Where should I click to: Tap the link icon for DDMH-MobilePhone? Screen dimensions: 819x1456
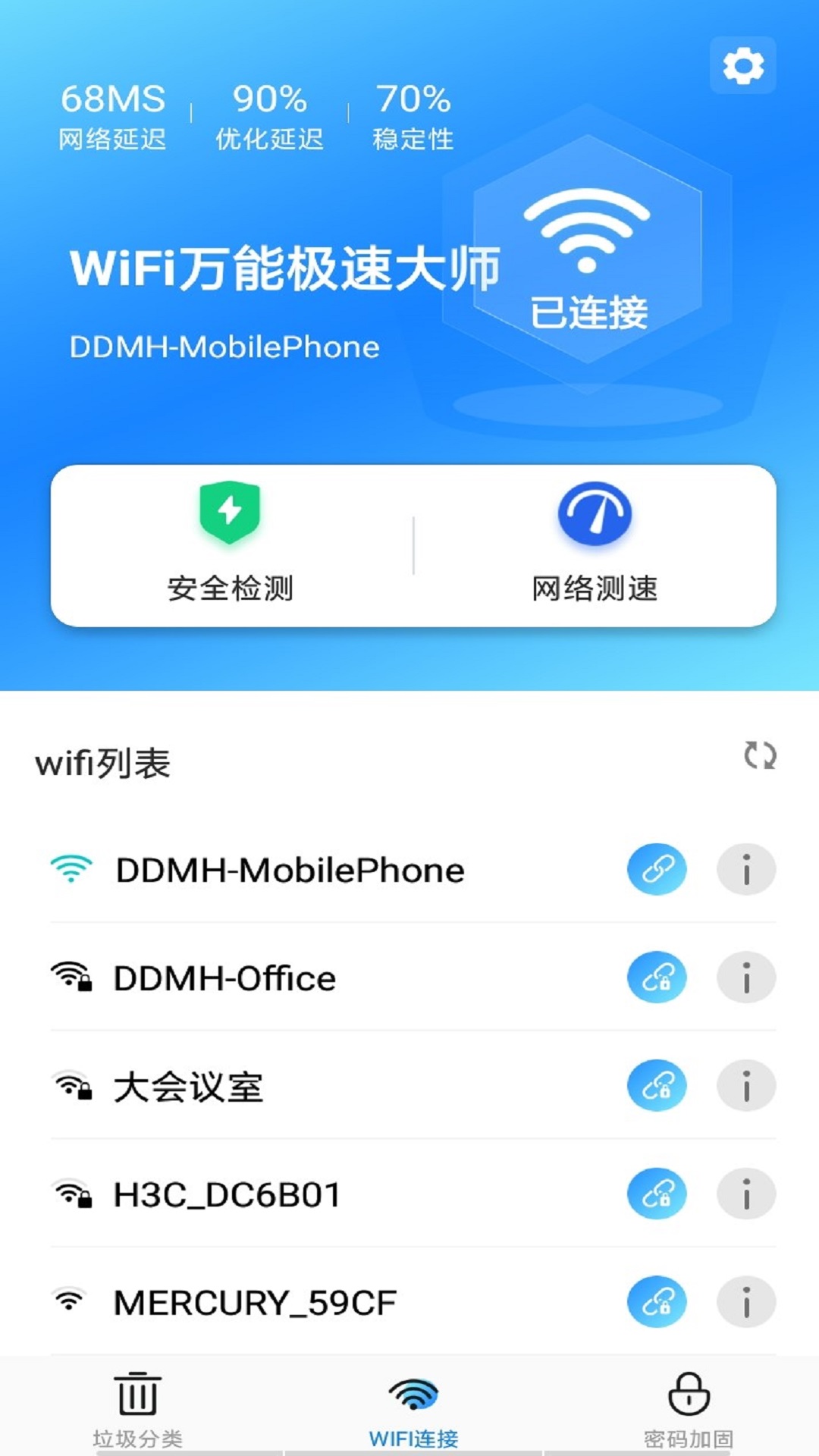(657, 869)
